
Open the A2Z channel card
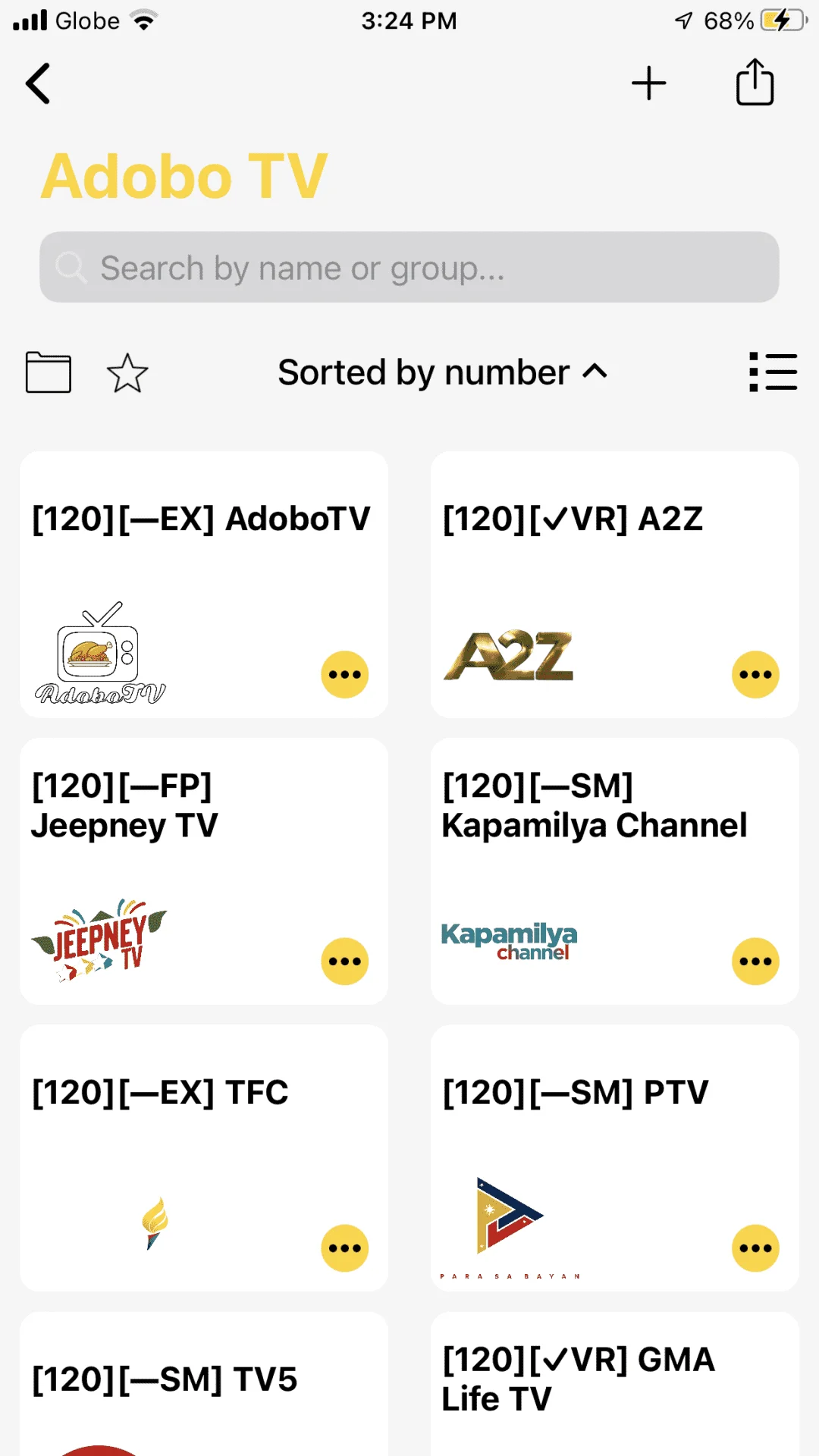coord(615,585)
